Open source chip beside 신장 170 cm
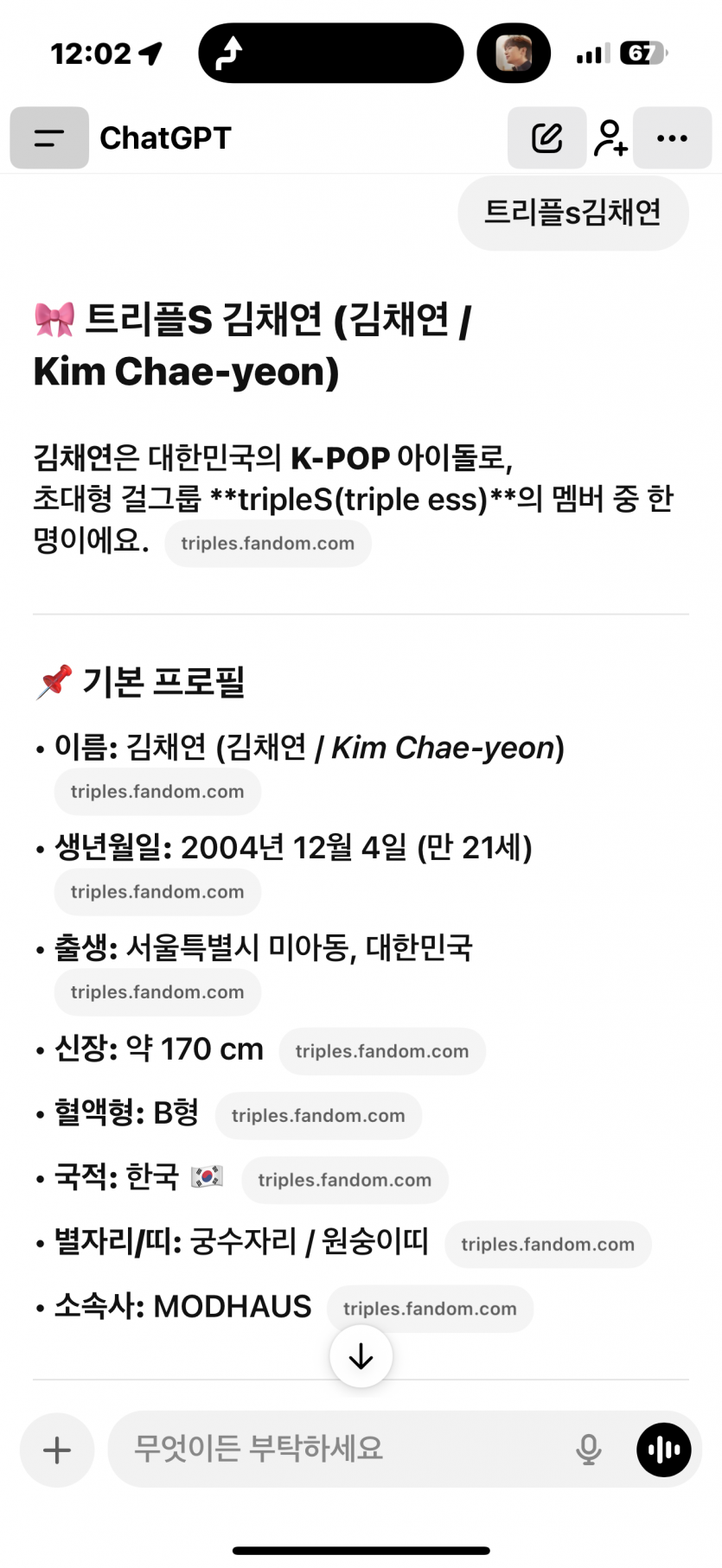The width and height of the screenshot is (722, 1568). coord(381,1051)
